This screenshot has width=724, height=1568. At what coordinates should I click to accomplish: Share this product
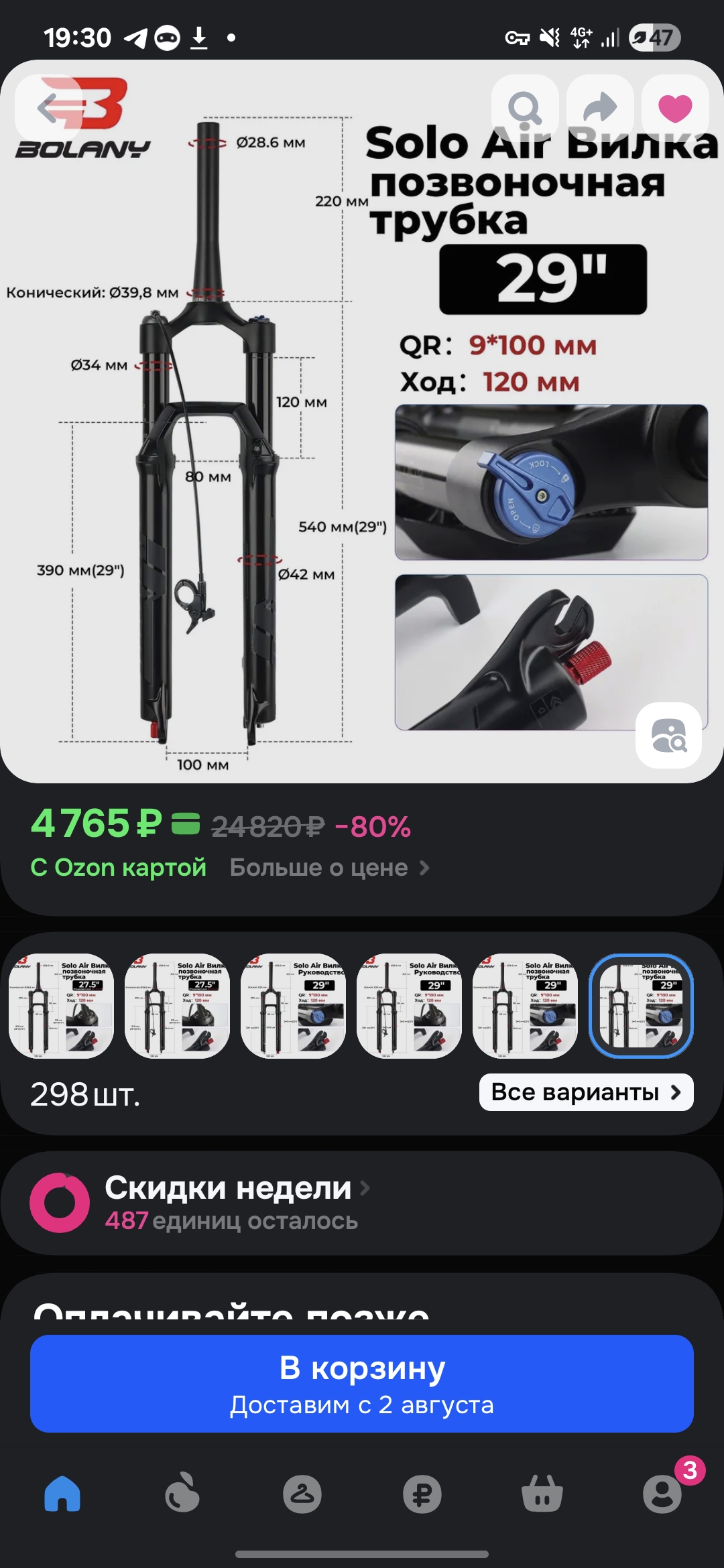click(x=600, y=108)
